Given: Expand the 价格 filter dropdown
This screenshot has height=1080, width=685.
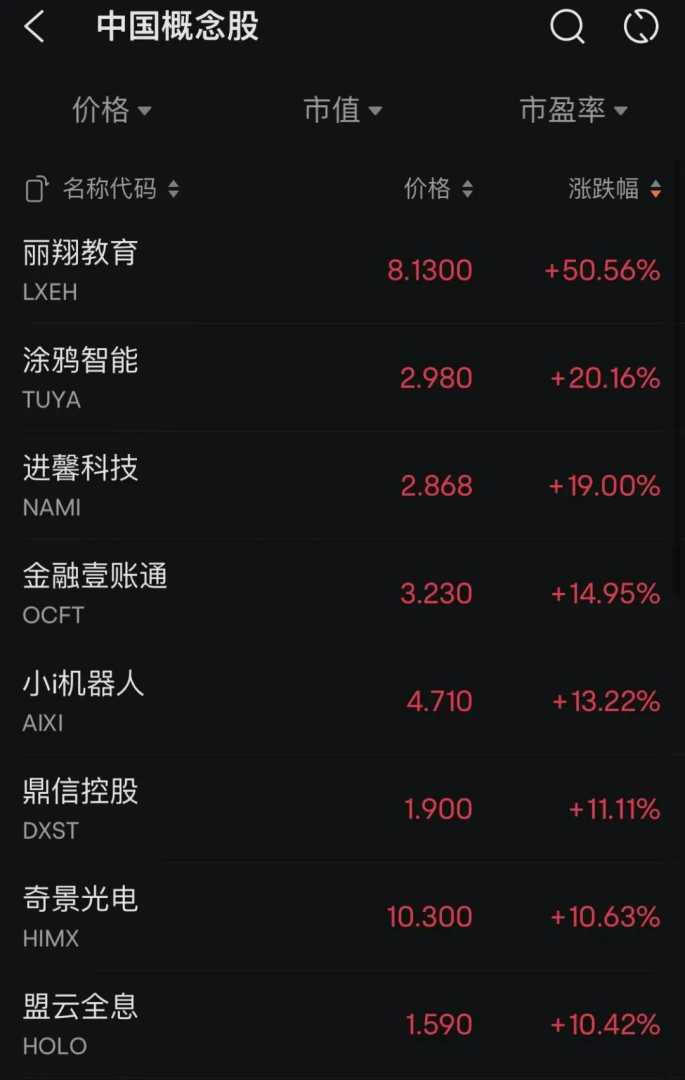Looking at the screenshot, I should pyautogui.click(x=111, y=110).
